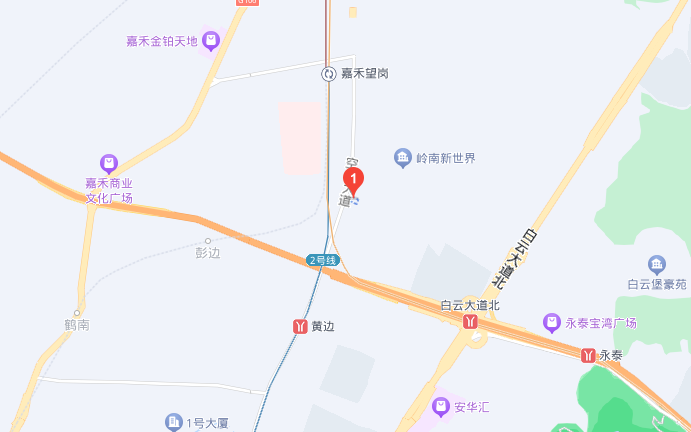Select the 白云堡豪苑 building marker
Image resolution: width=691 pixels, height=432 pixels.
point(658,265)
